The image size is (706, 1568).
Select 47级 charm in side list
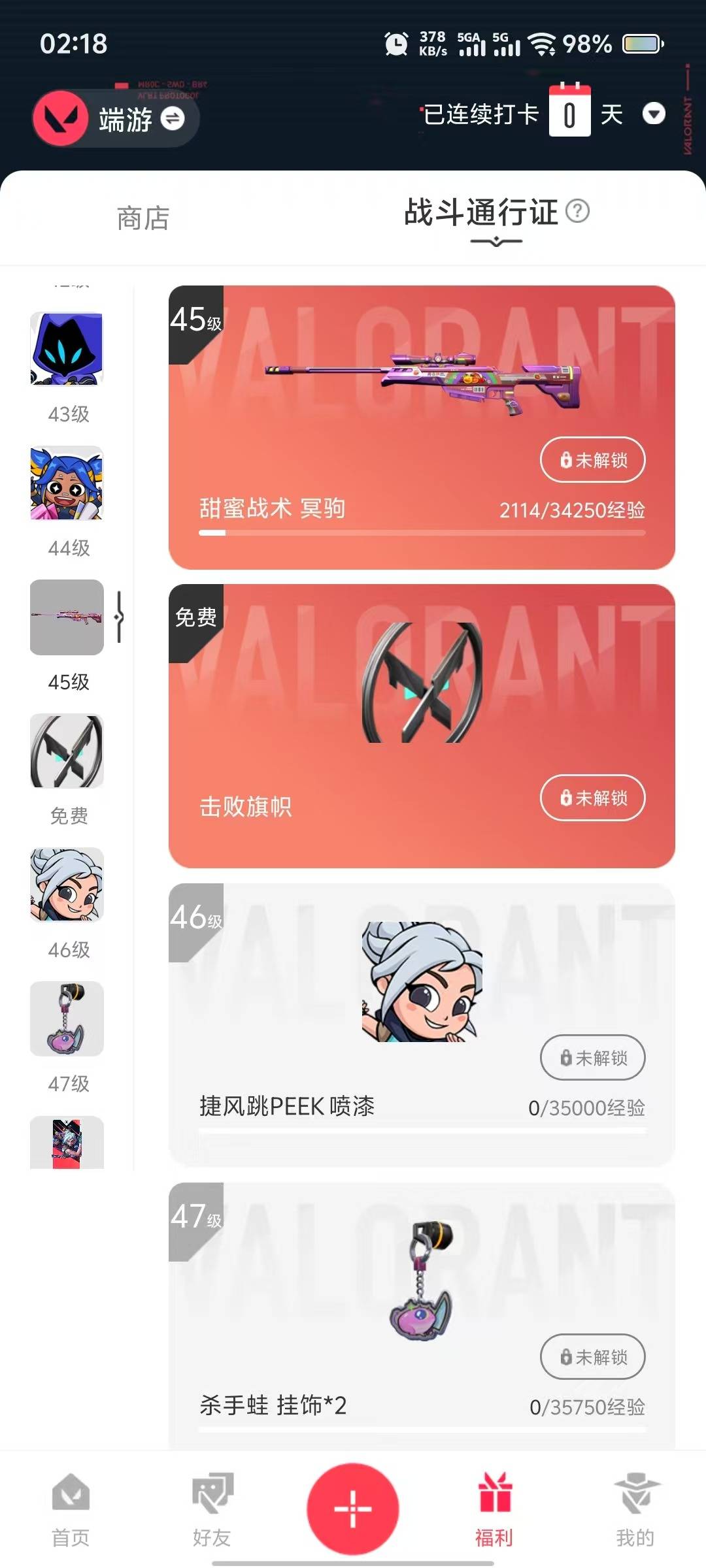[67, 1019]
